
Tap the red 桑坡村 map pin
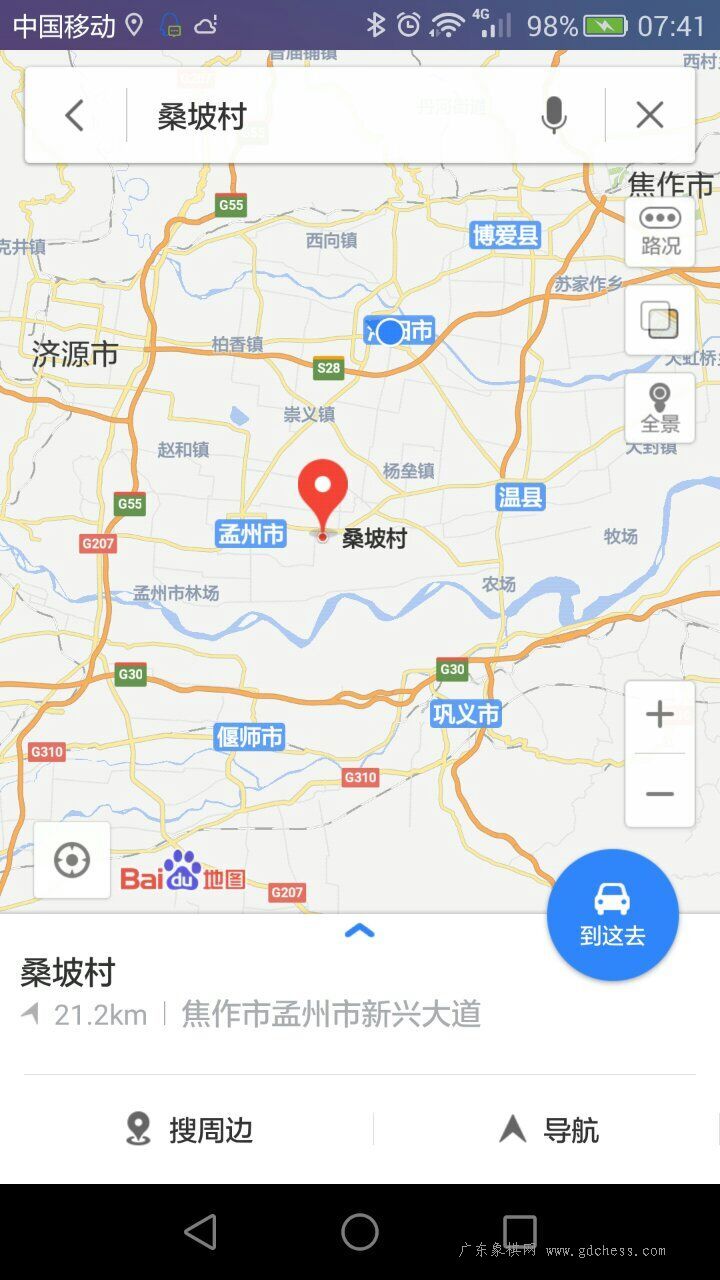(x=323, y=497)
